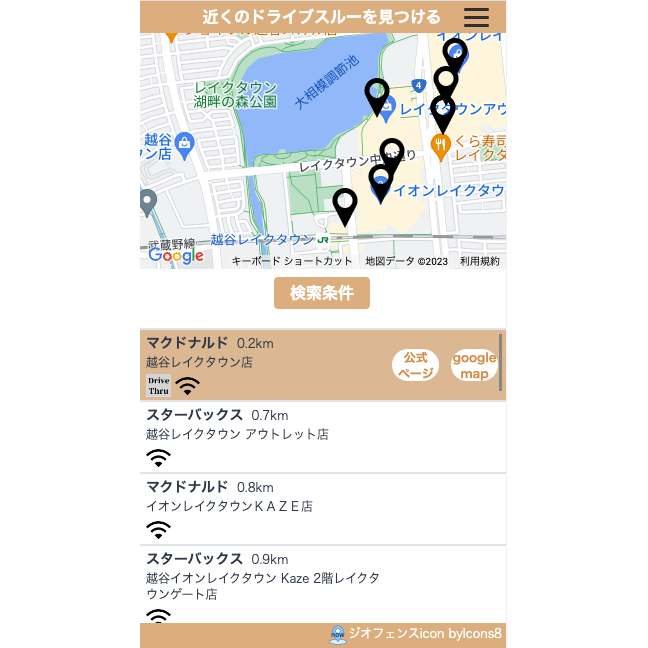Image resolution: width=648 pixels, height=648 pixels.
Task: Open the Google logo on map
Action: tap(176, 256)
